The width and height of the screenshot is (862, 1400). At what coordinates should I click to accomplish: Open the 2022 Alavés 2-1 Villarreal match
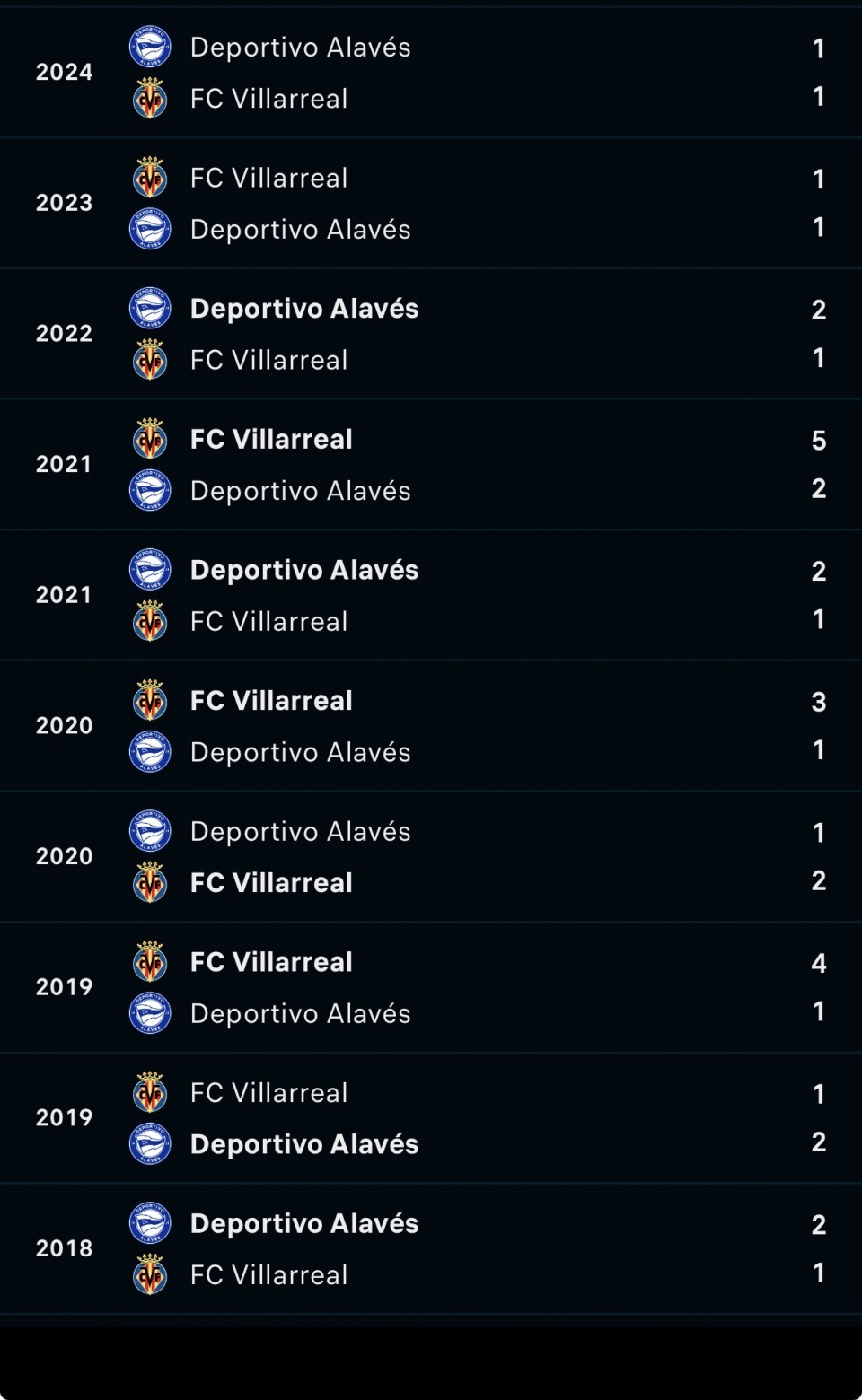431,334
